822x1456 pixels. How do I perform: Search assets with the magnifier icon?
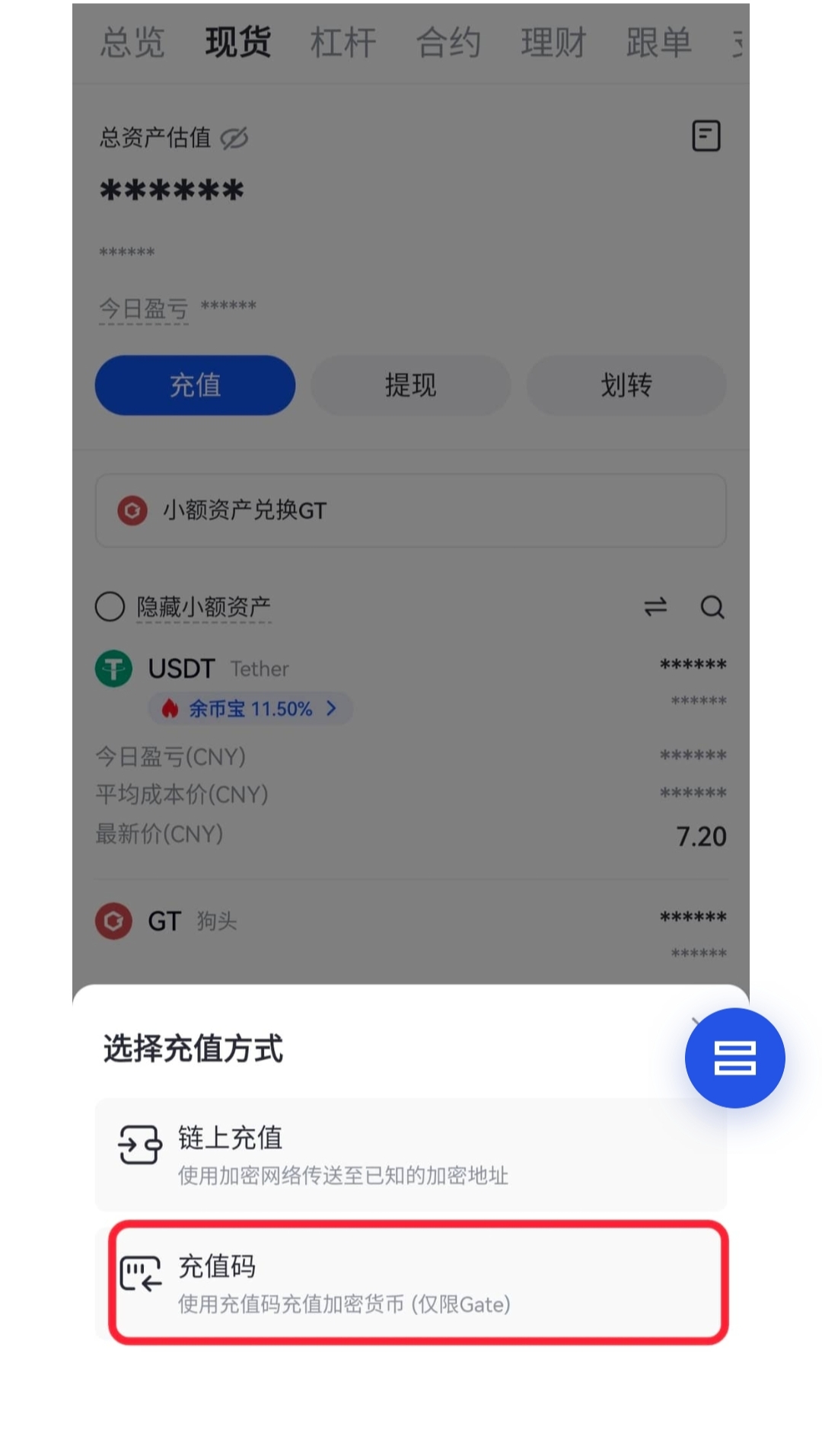coord(712,607)
